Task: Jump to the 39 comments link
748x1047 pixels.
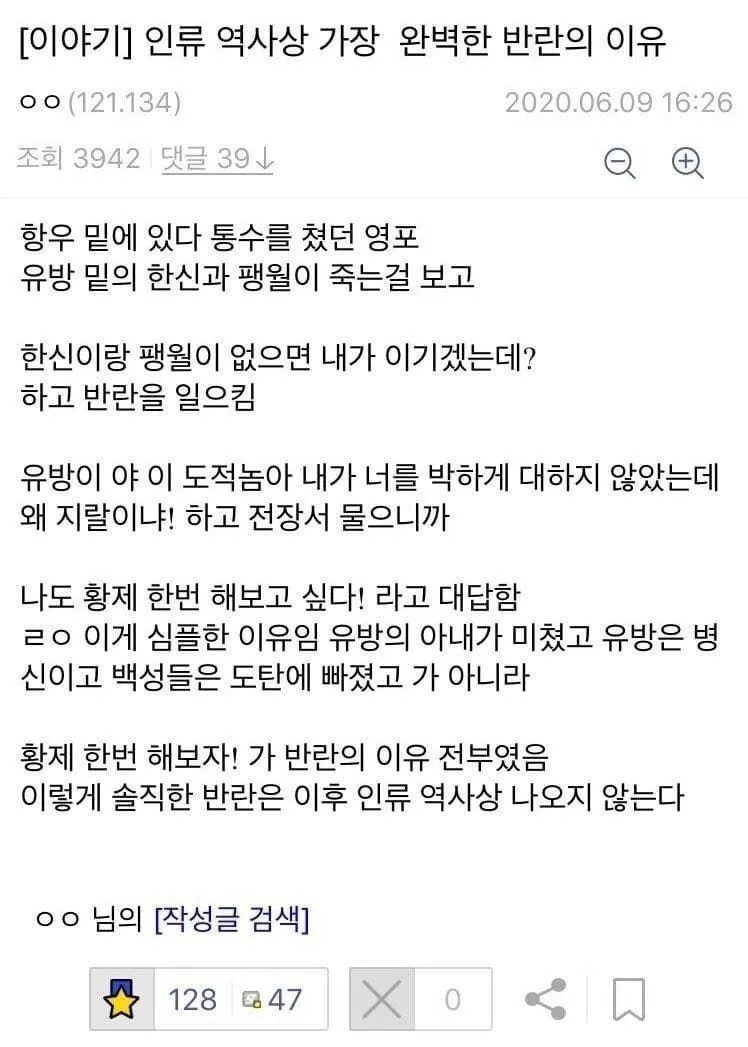Action: point(217,159)
